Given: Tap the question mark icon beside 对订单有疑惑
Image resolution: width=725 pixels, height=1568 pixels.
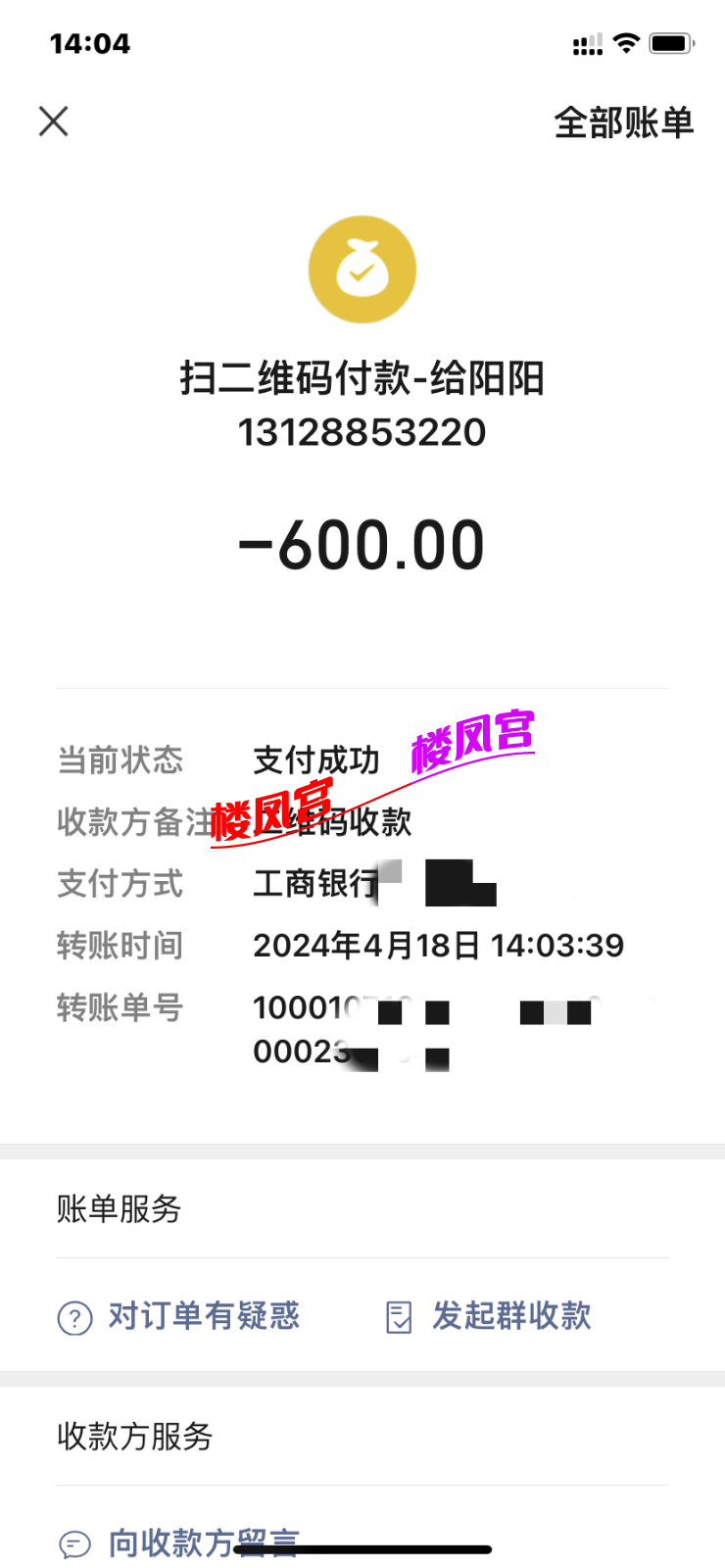Looking at the screenshot, I should click(74, 1317).
